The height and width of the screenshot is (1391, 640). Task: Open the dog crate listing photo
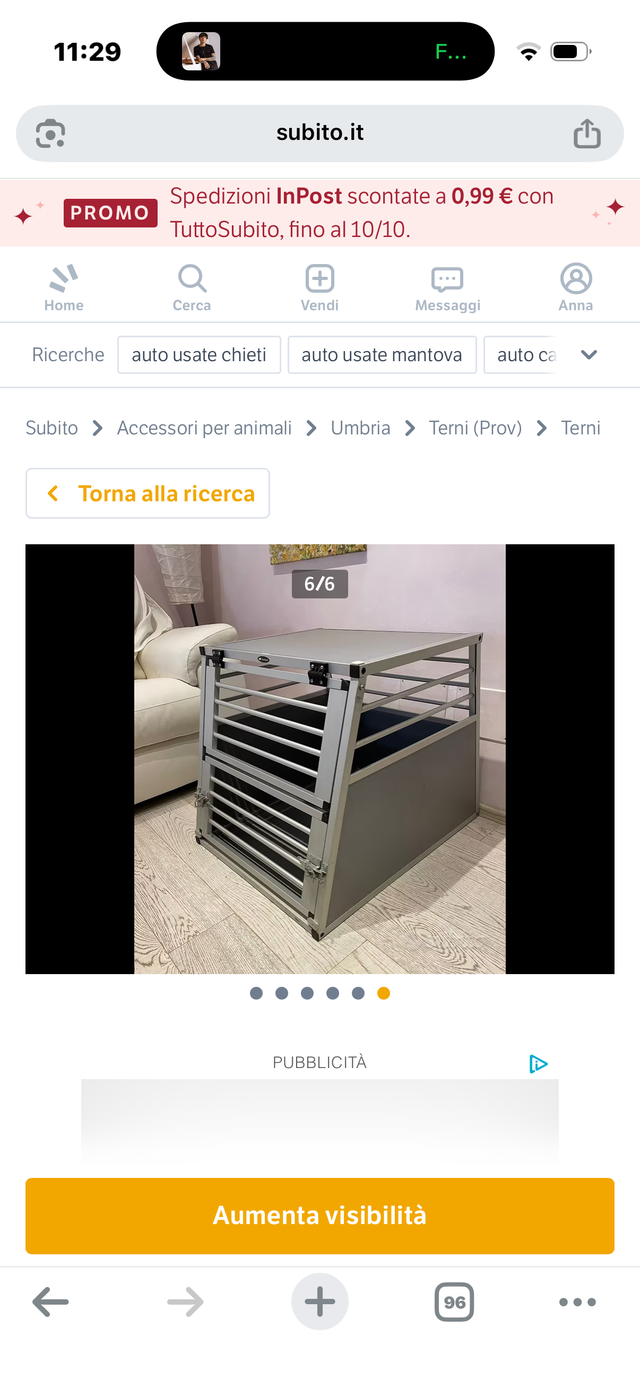tap(320, 759)
